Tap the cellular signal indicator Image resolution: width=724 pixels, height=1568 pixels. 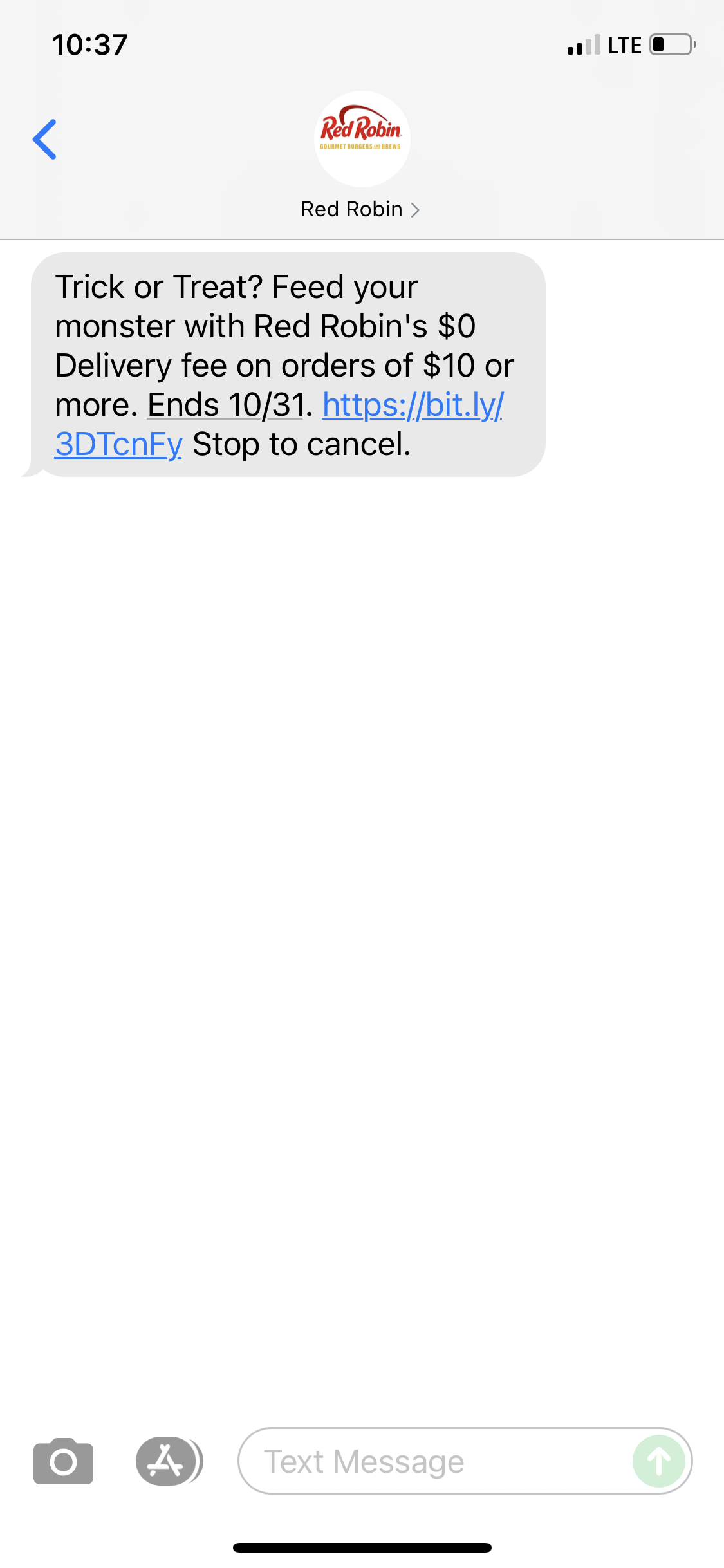581,44
